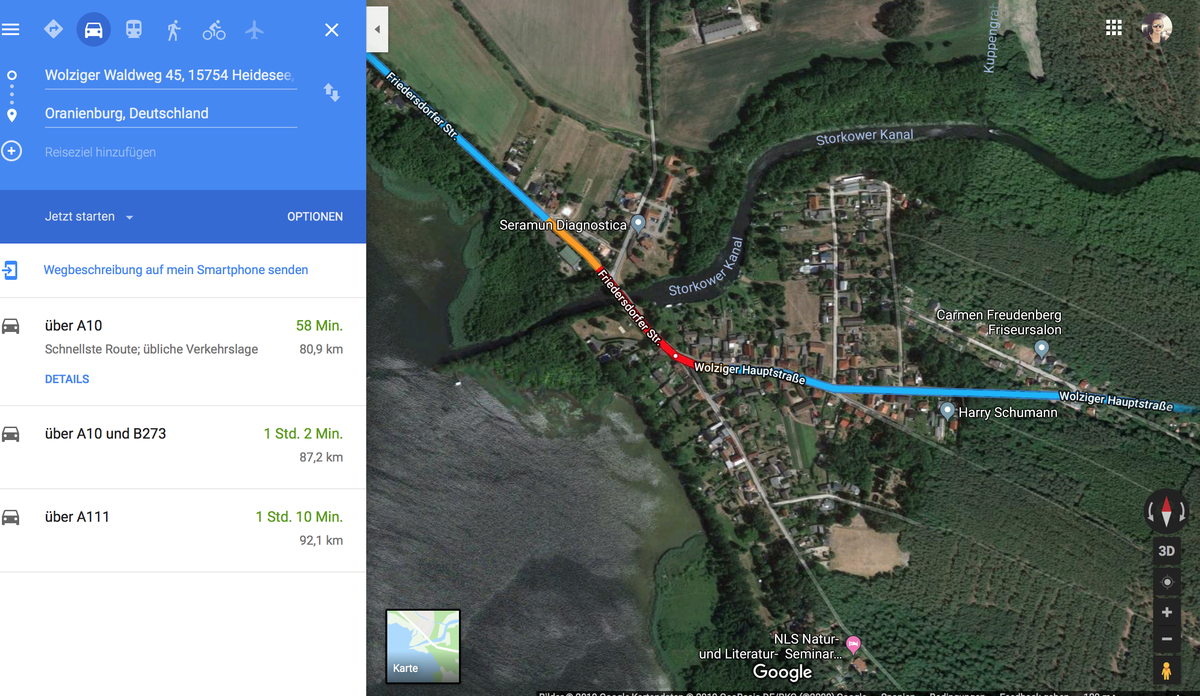This screenshot has width=1200, height=696.
Task: Open the Google apps grid
Action: click(x=1114, y=28)
